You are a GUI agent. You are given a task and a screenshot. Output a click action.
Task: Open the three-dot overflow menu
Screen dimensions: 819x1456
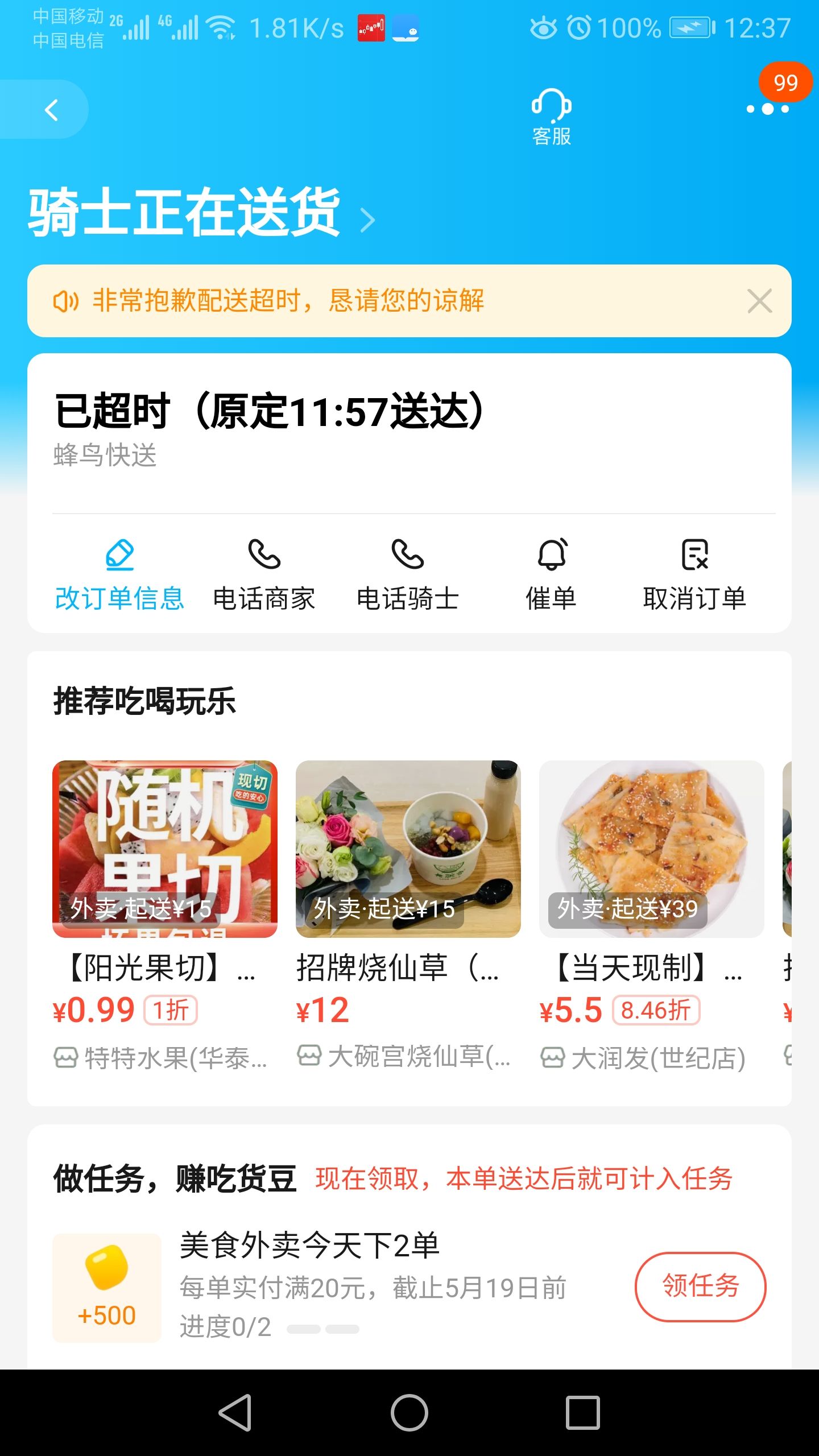pos(767,109)
